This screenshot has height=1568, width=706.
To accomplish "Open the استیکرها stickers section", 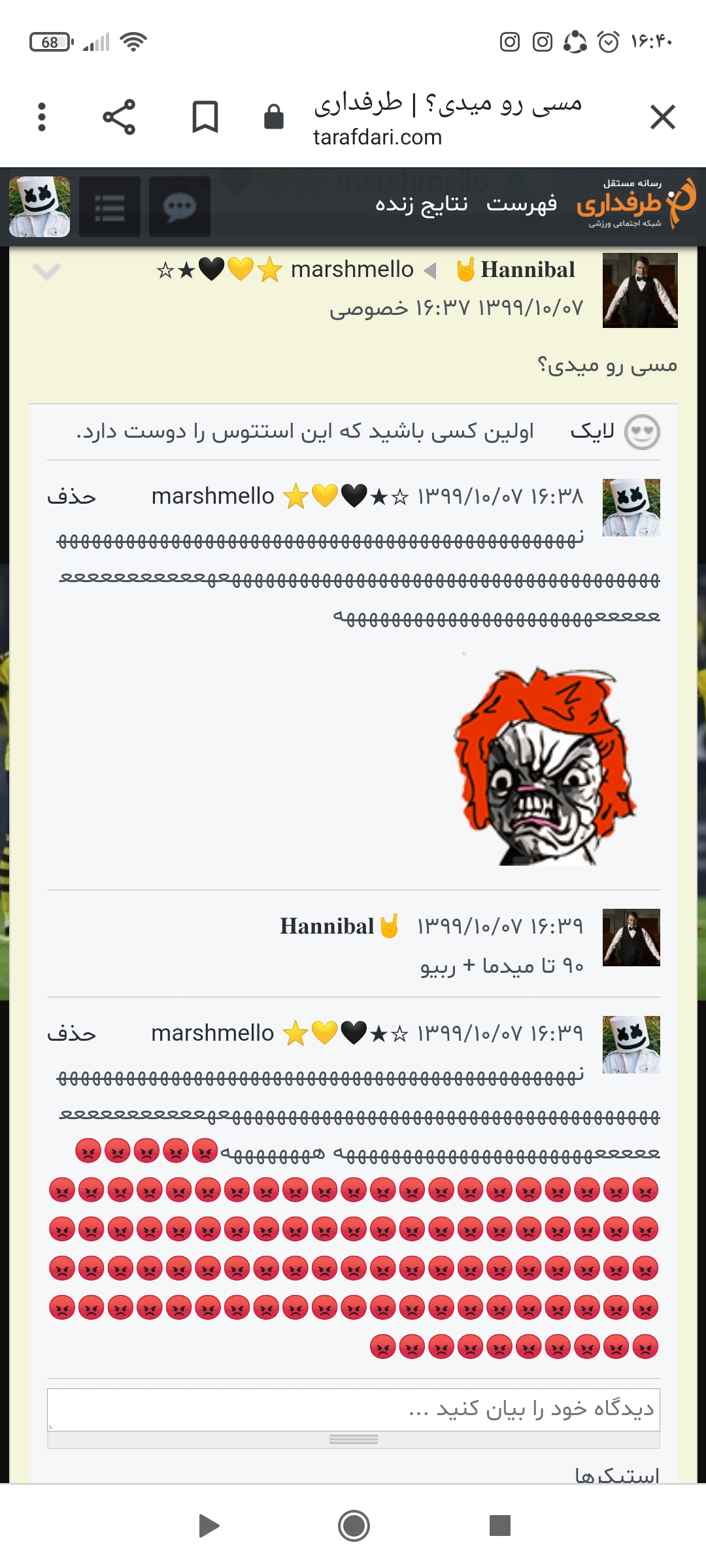I will tap(617, 1475).
